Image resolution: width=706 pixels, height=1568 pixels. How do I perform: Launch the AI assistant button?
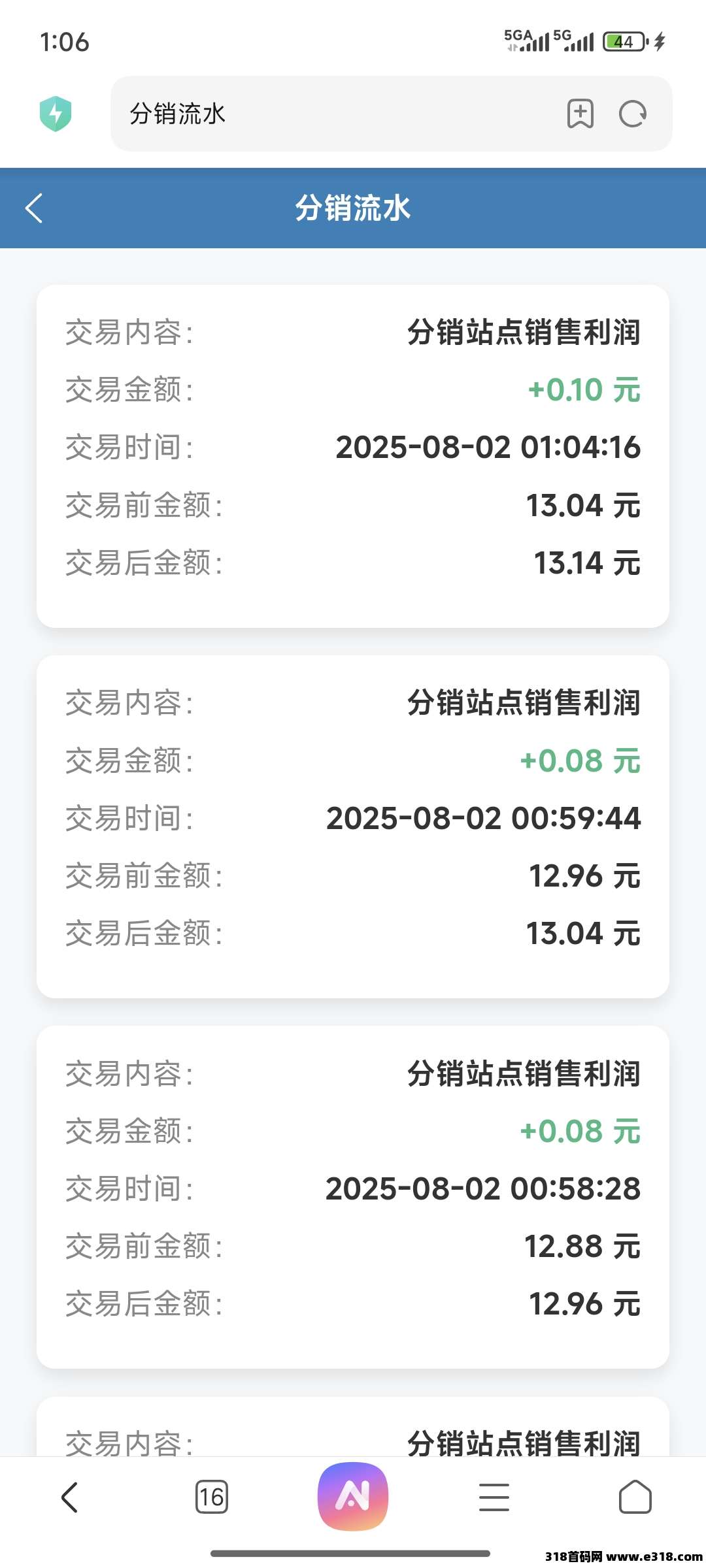click(353, 1496)
